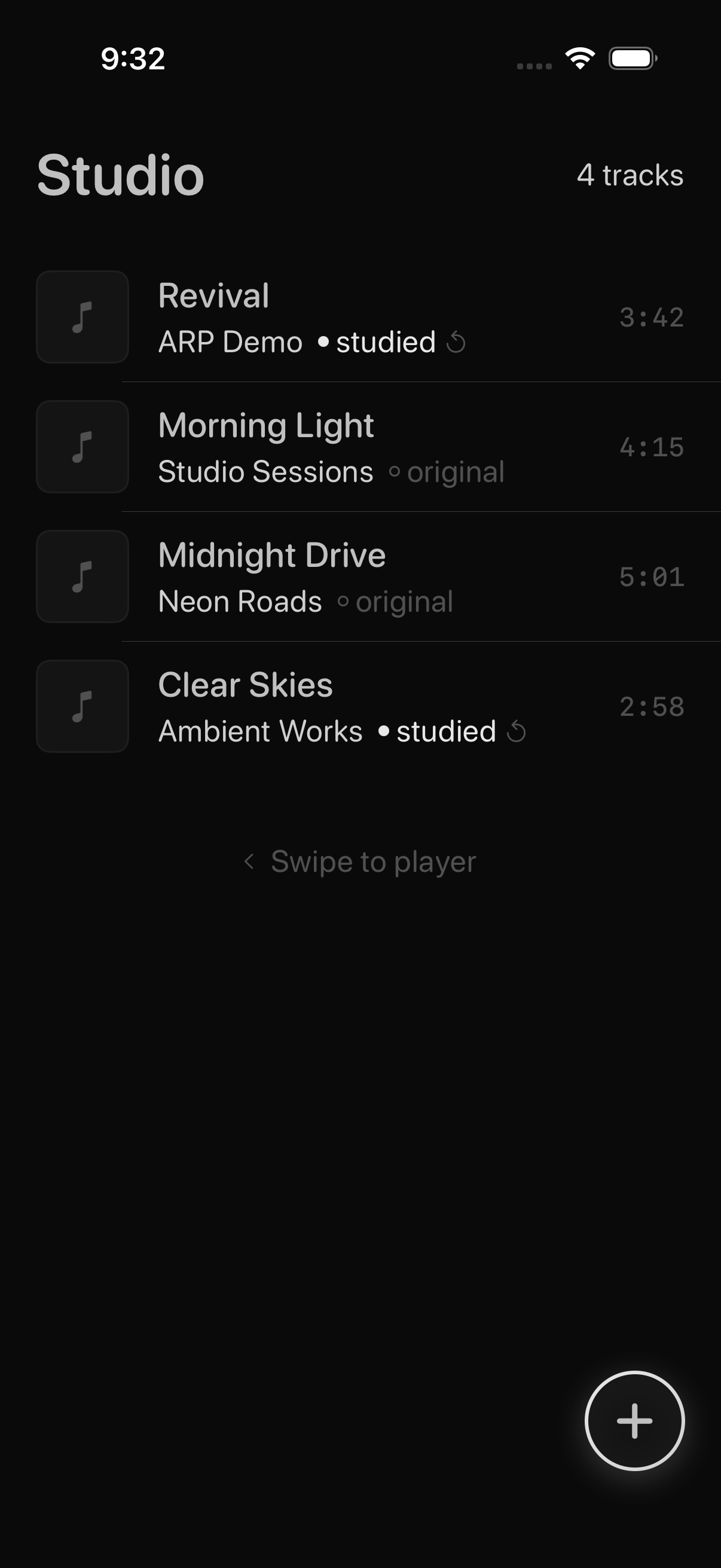Click Midnight Drive's music note thumbnail
The width and height of the screenshot is (721, 1568).
click(82, 577)
